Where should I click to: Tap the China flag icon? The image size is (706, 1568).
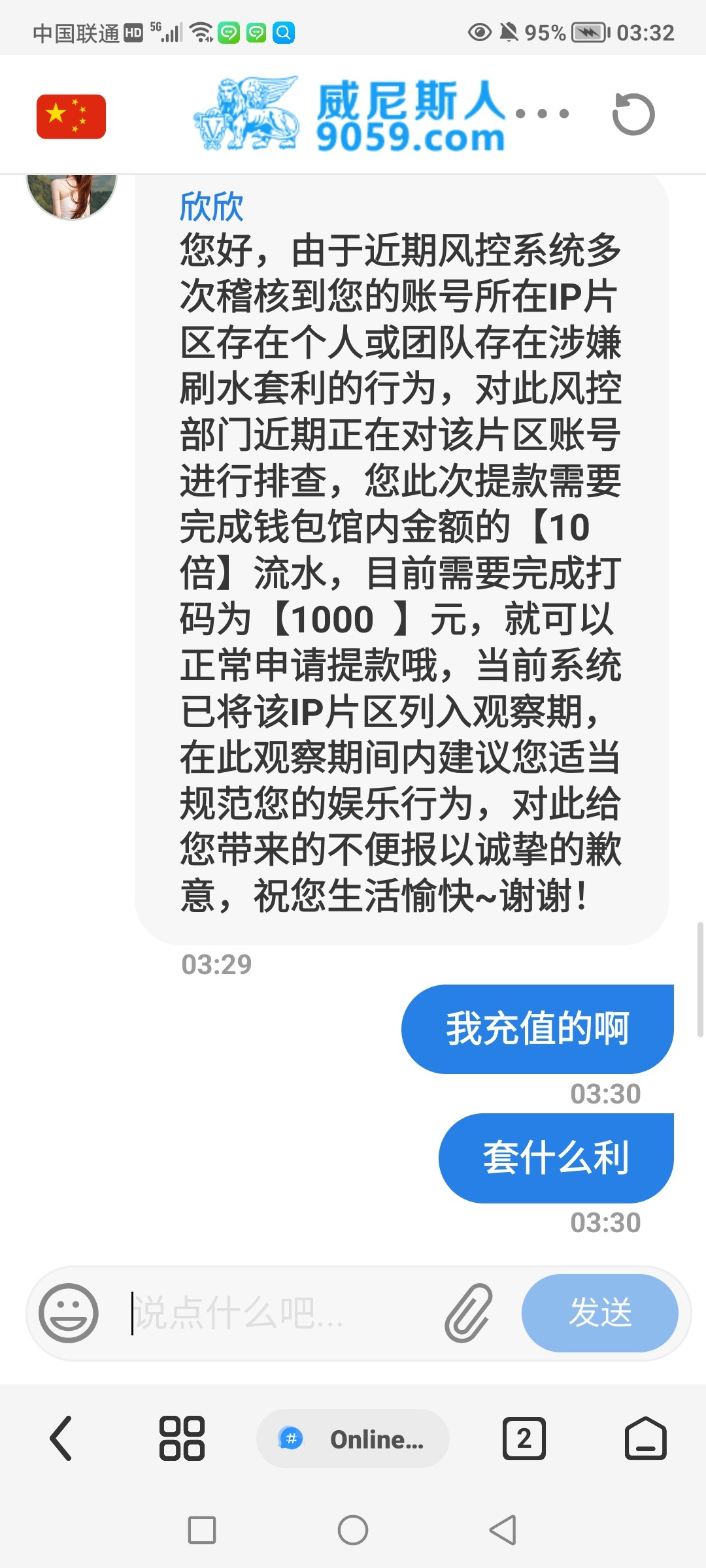click(x=71, y=116)
